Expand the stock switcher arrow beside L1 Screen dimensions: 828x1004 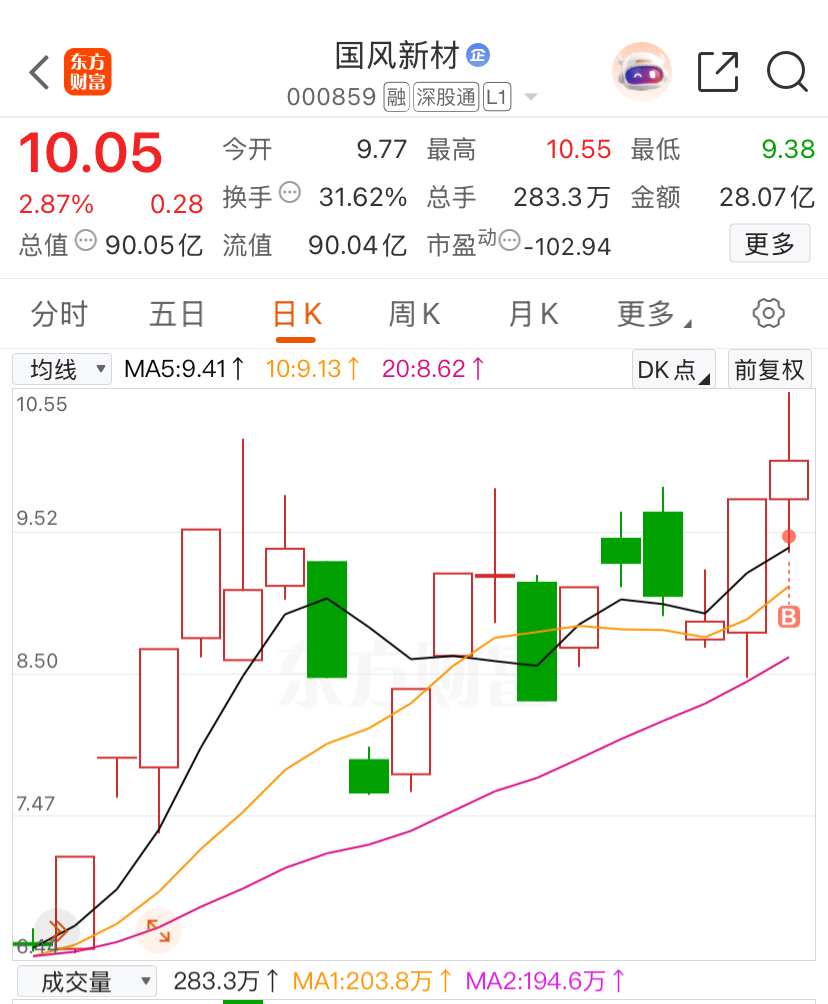click(531, 98)
